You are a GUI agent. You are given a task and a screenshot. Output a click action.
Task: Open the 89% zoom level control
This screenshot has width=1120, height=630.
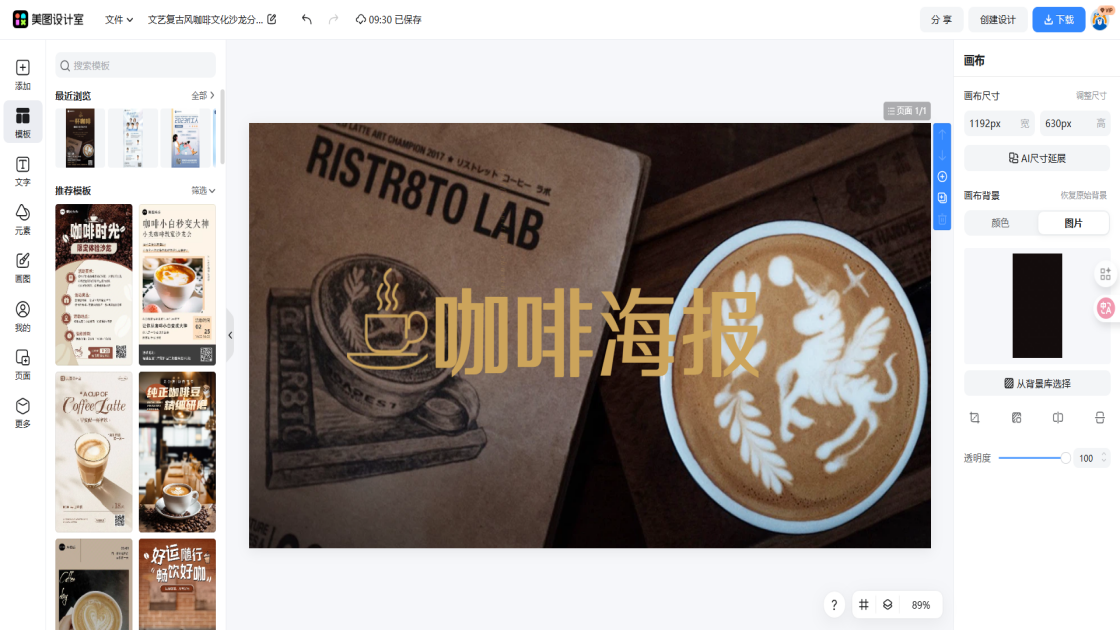pyautogui.click(x=920, y=605)
